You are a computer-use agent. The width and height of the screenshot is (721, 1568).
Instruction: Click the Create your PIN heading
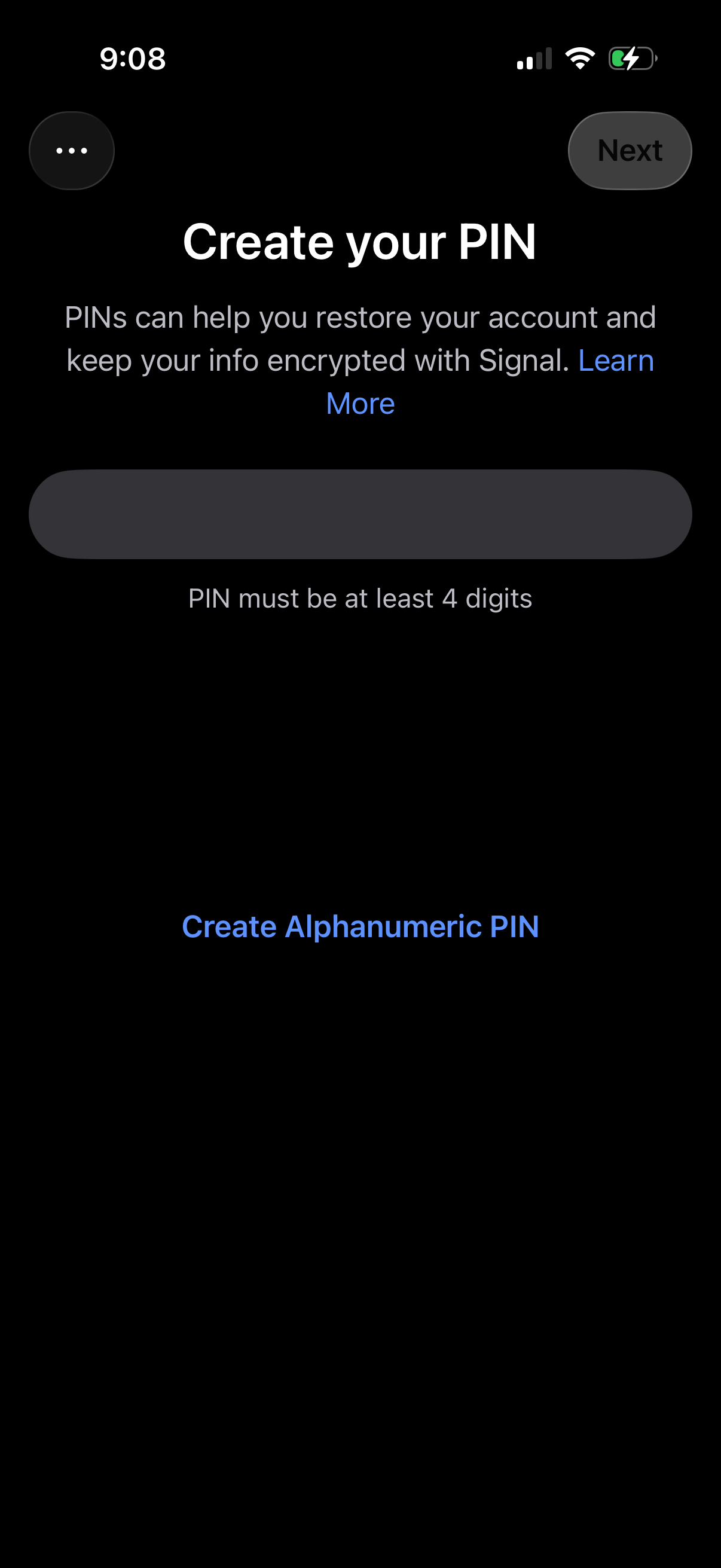click(360, 242)
